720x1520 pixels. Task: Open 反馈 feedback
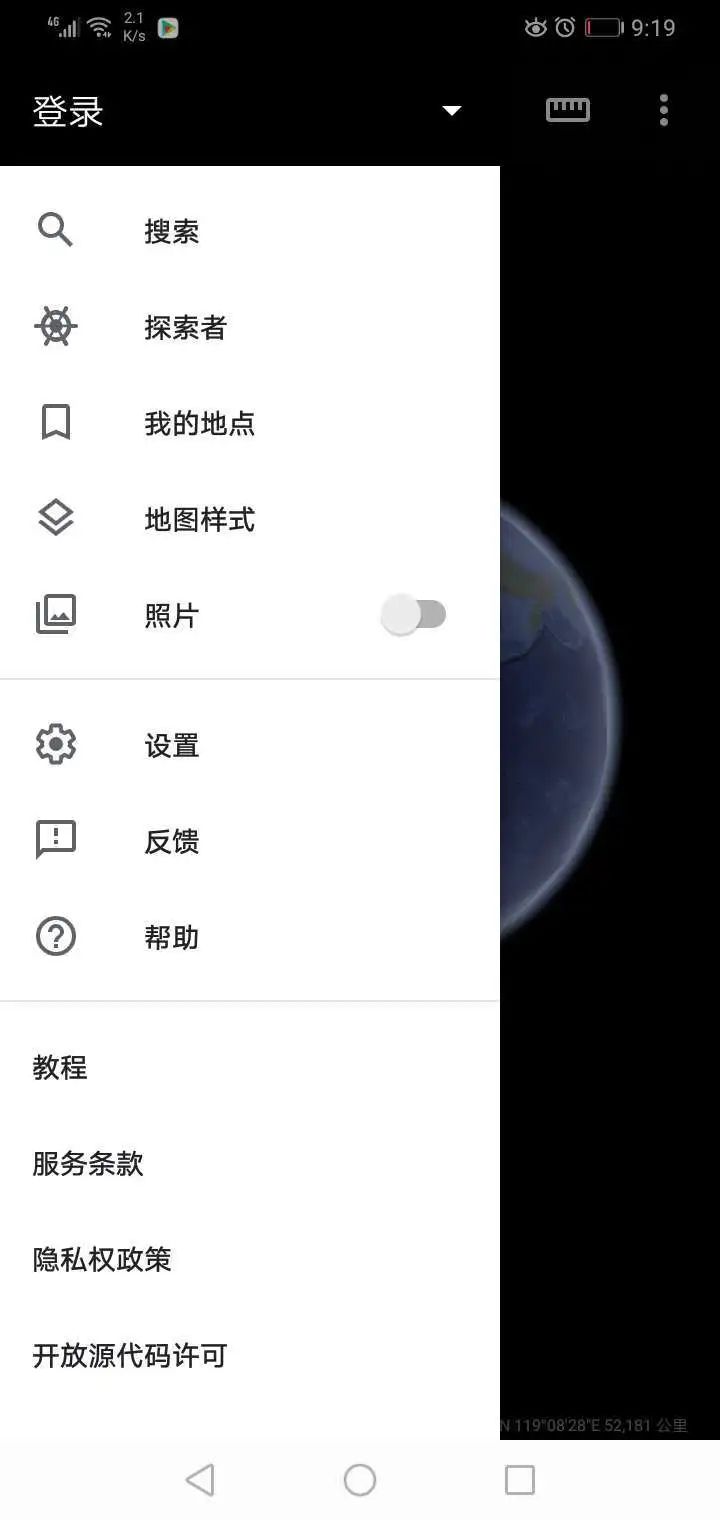coord(171,842)
